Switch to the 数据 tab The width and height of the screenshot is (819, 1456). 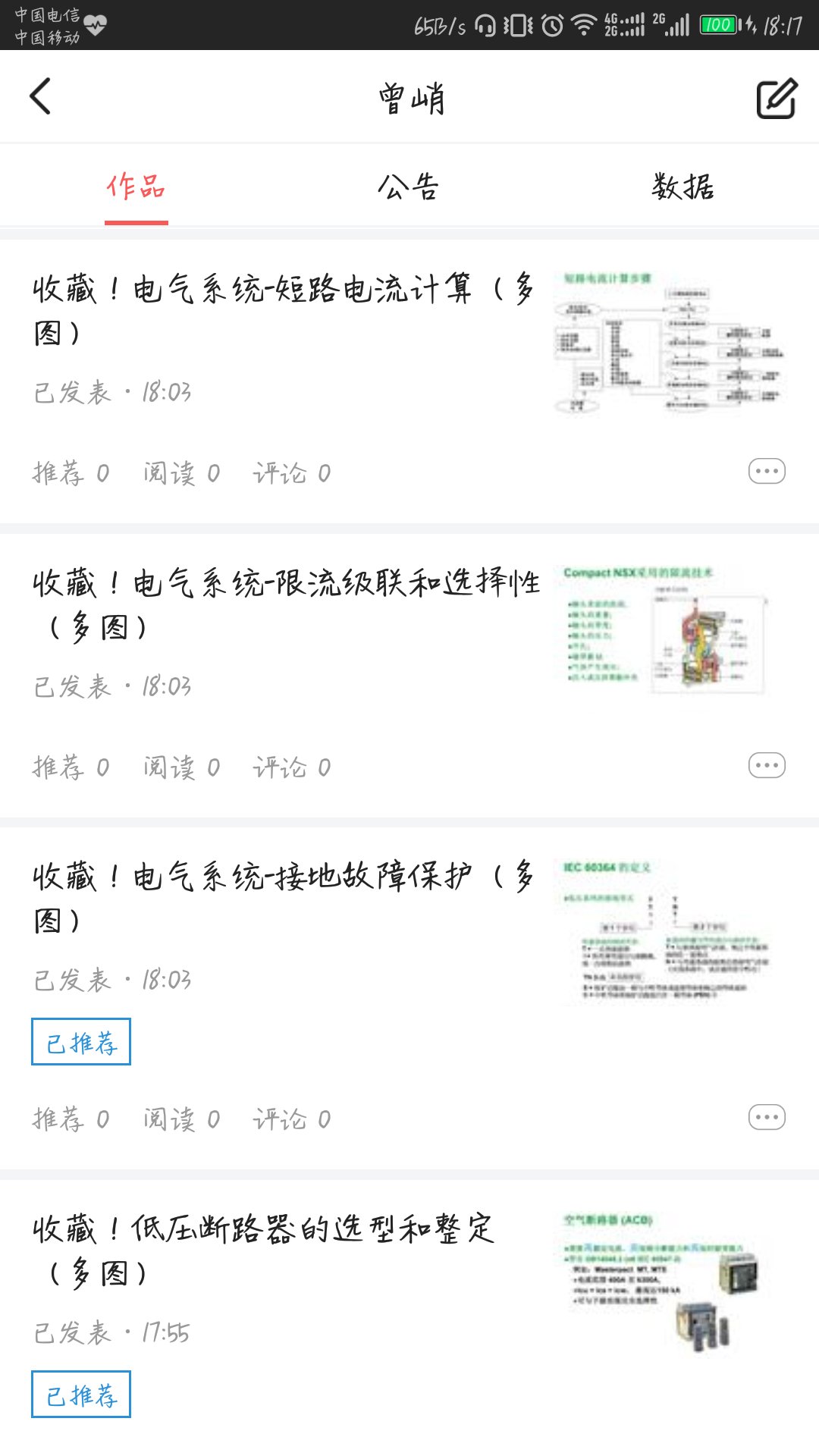[682, 190]
